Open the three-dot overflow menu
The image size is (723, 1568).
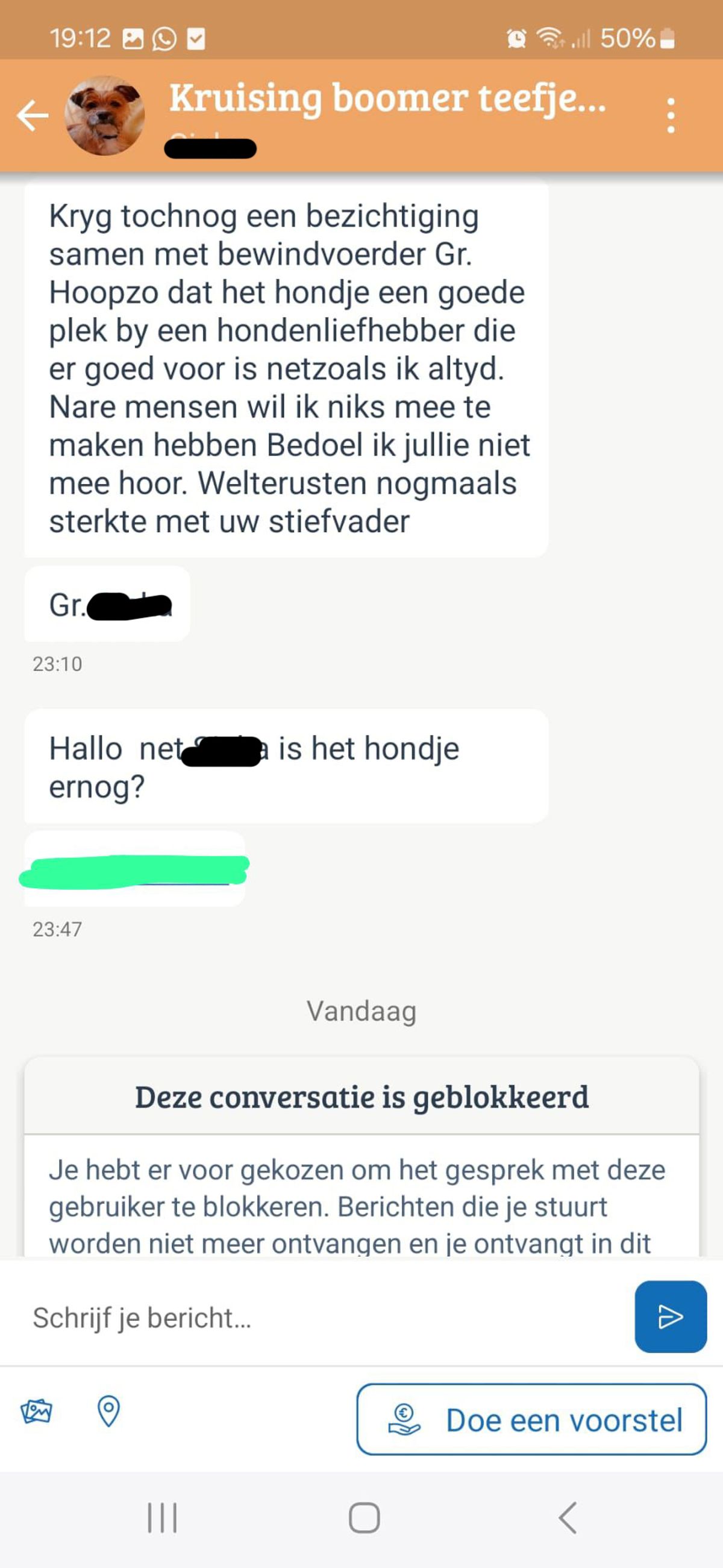(671, 116)
